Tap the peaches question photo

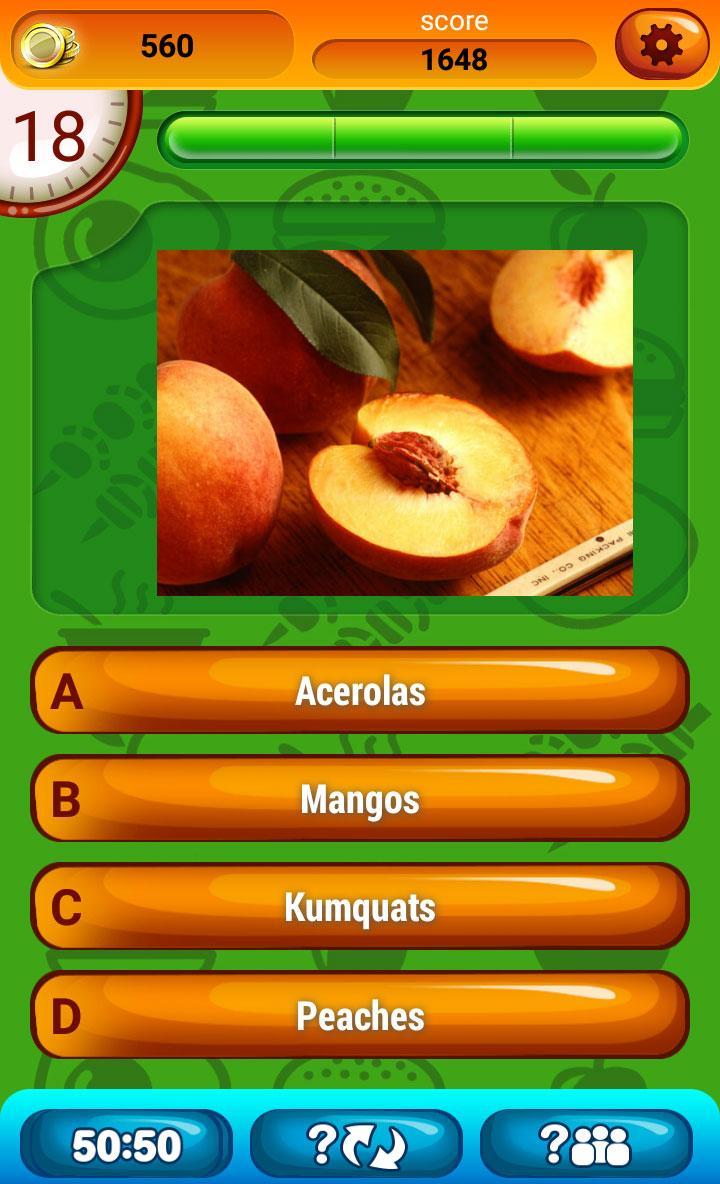[395, 420]
